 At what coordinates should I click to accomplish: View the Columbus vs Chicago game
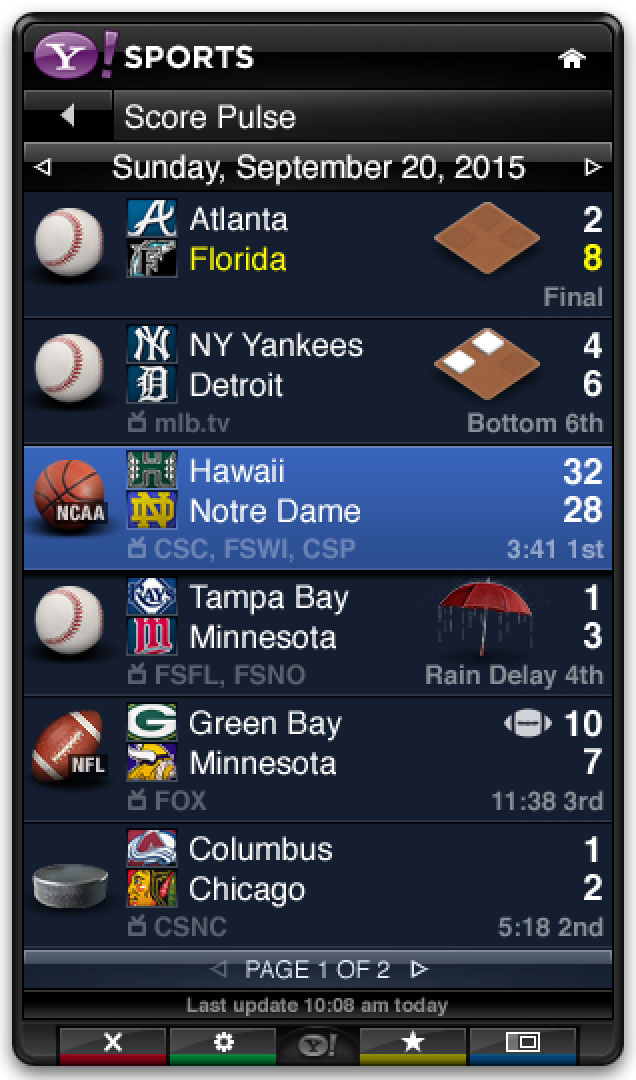click(x=318, y=885)
